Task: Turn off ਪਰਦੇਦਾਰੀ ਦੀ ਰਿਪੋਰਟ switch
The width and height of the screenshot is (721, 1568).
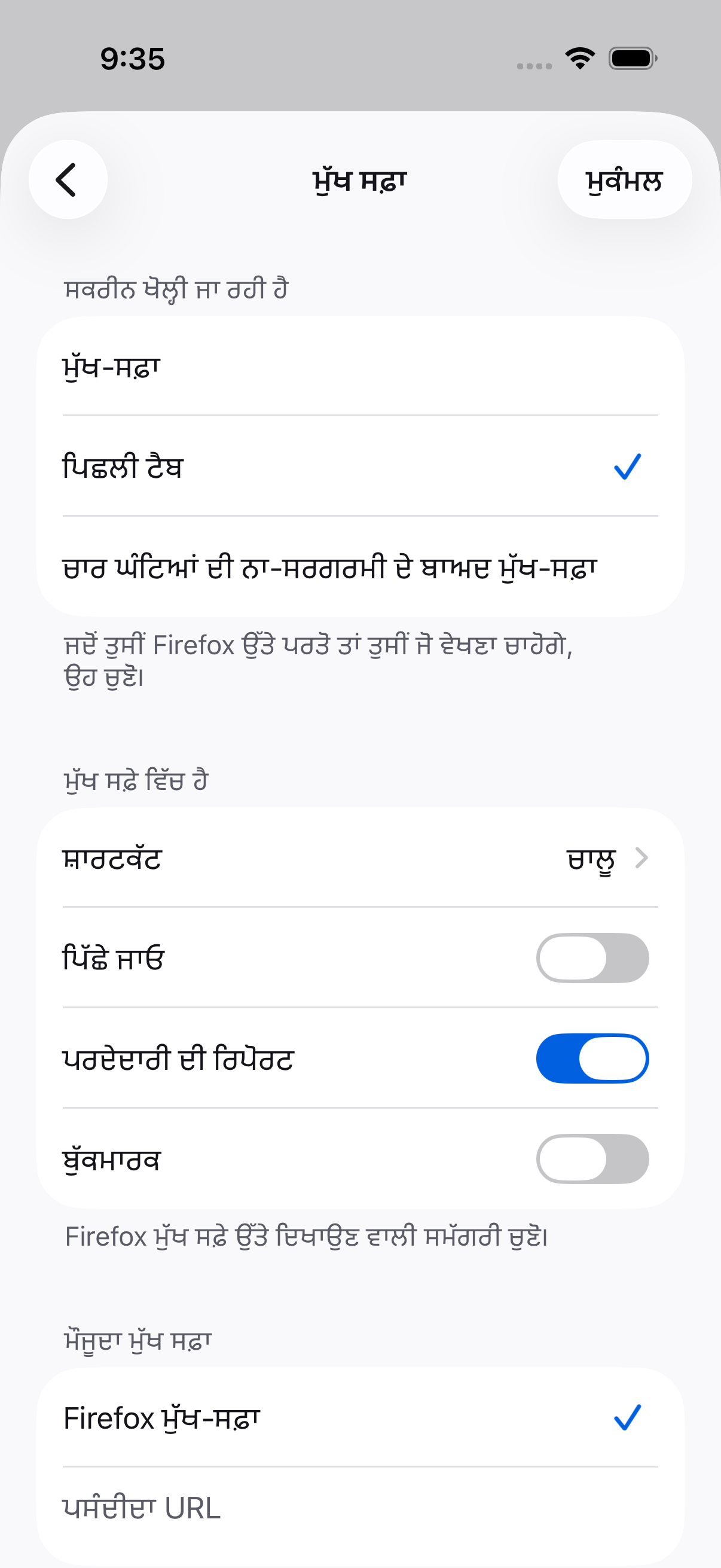Action: click(592, 1058)
